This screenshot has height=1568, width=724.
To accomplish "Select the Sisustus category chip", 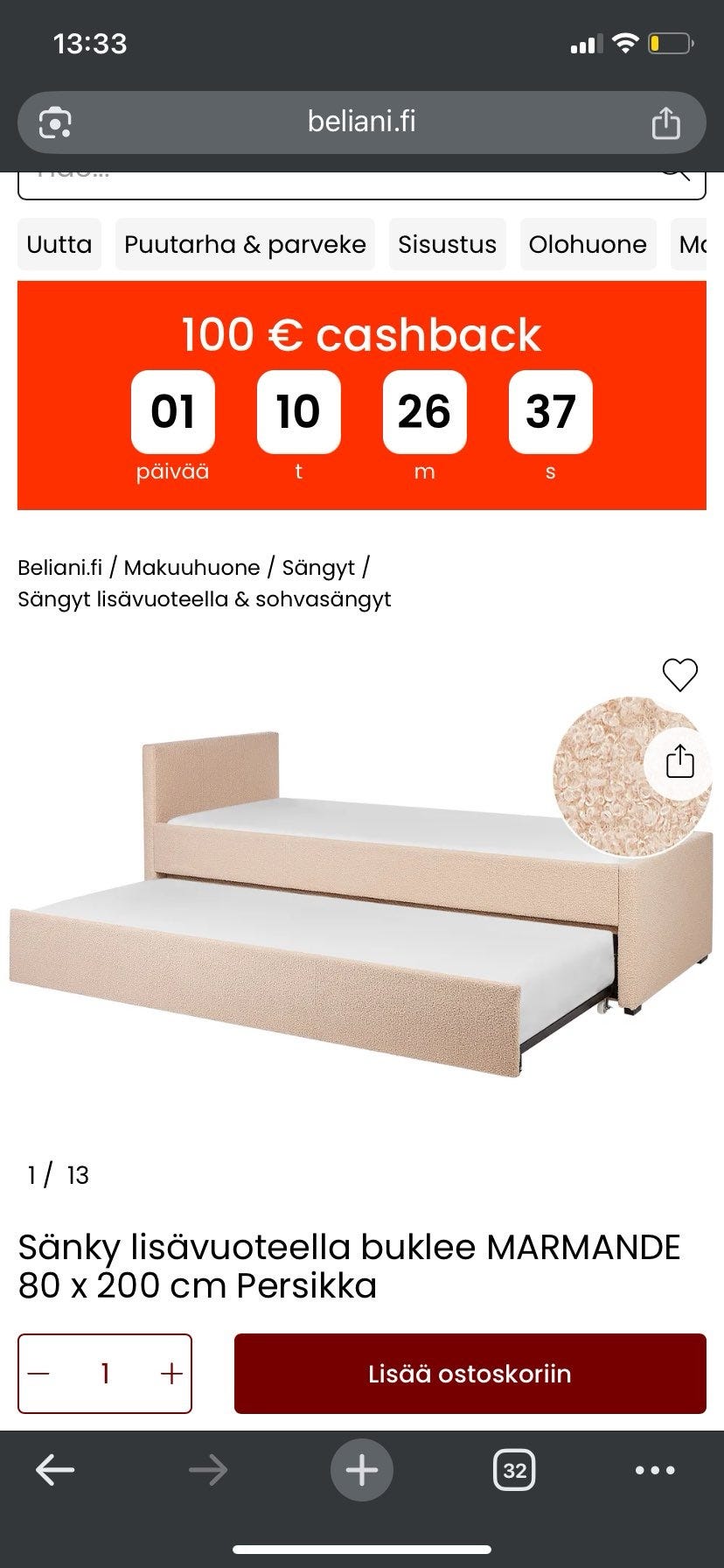I will (x=447, y=244).
